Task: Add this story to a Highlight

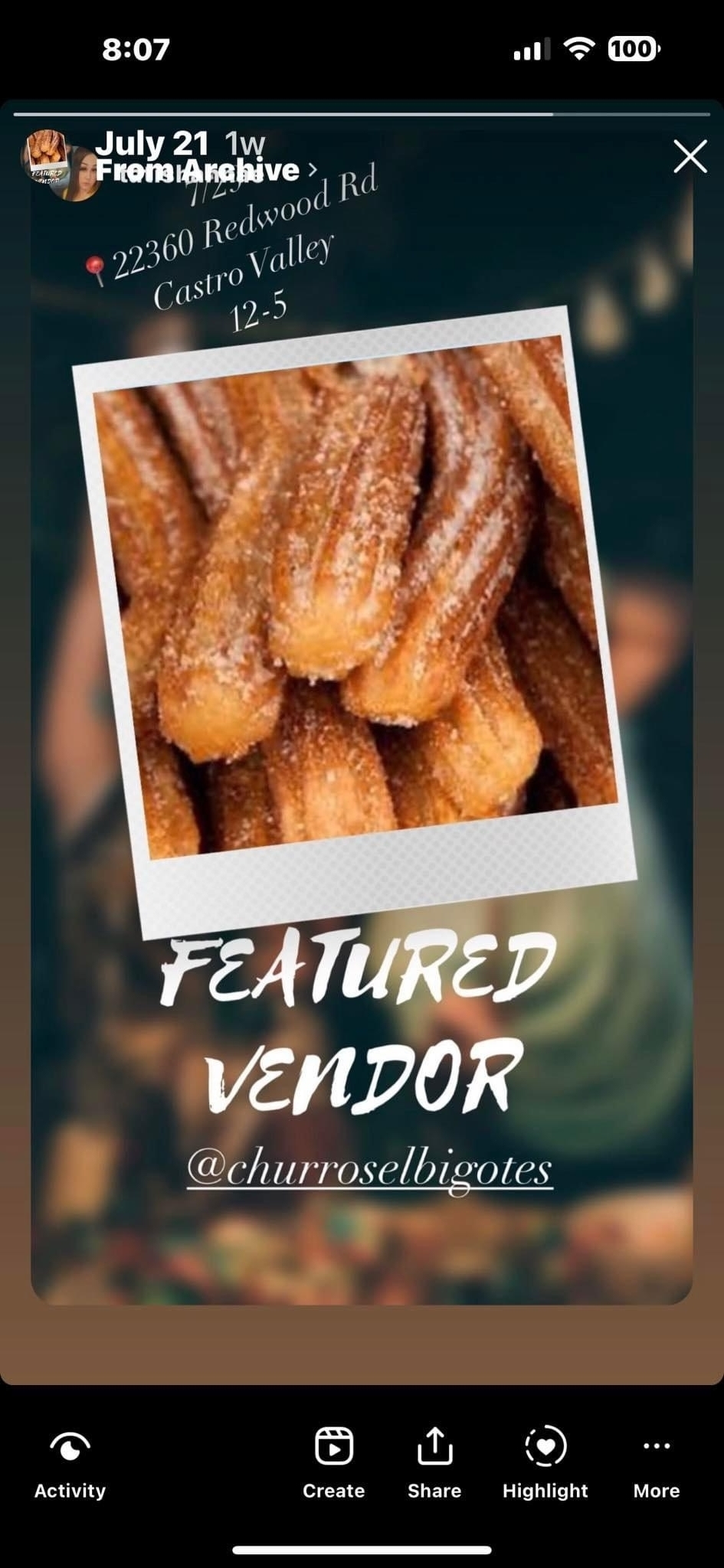Action: (x=545, y=1464)
